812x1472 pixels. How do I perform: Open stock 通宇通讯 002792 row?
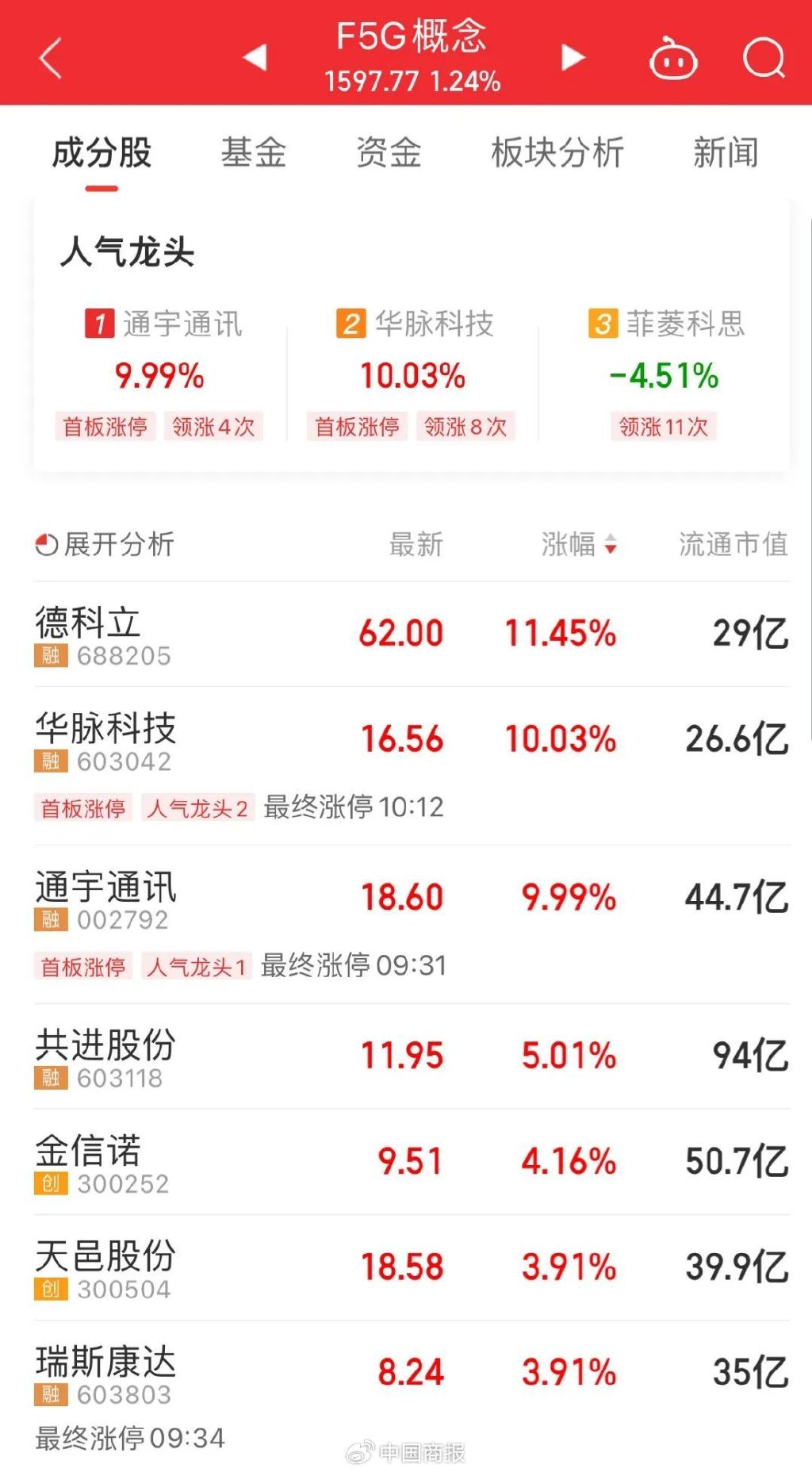click(x=412, y=925)
